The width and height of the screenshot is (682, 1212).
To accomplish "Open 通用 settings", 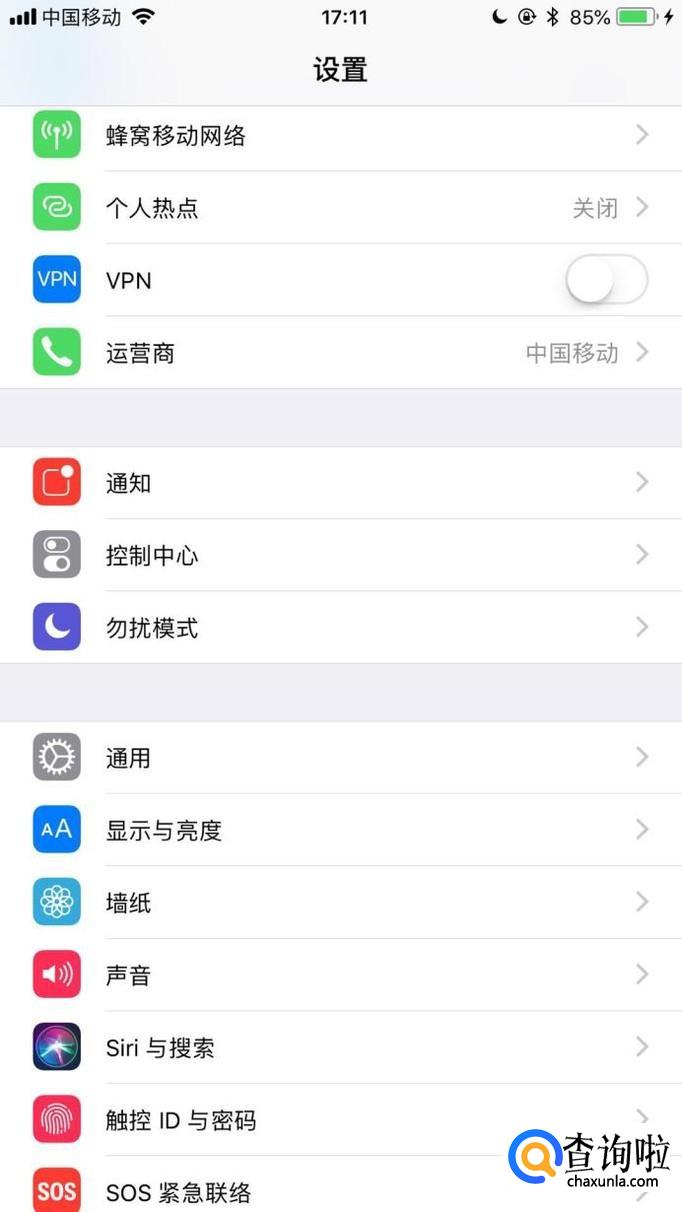I will point(340,758).
